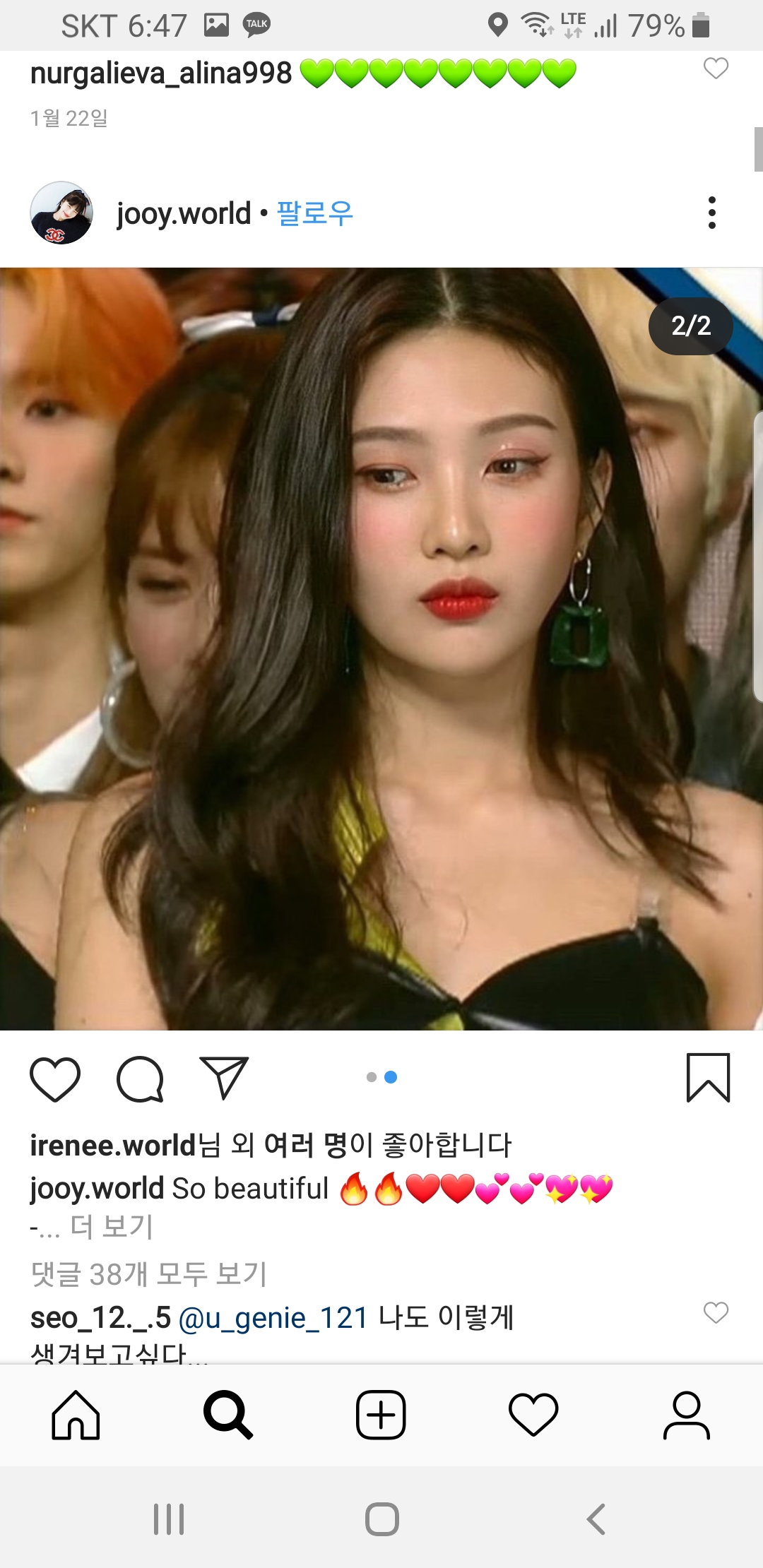The image size is (763, 1568).
Task: Follow jooy.world with the 팔로우 link
Action: 314,213
